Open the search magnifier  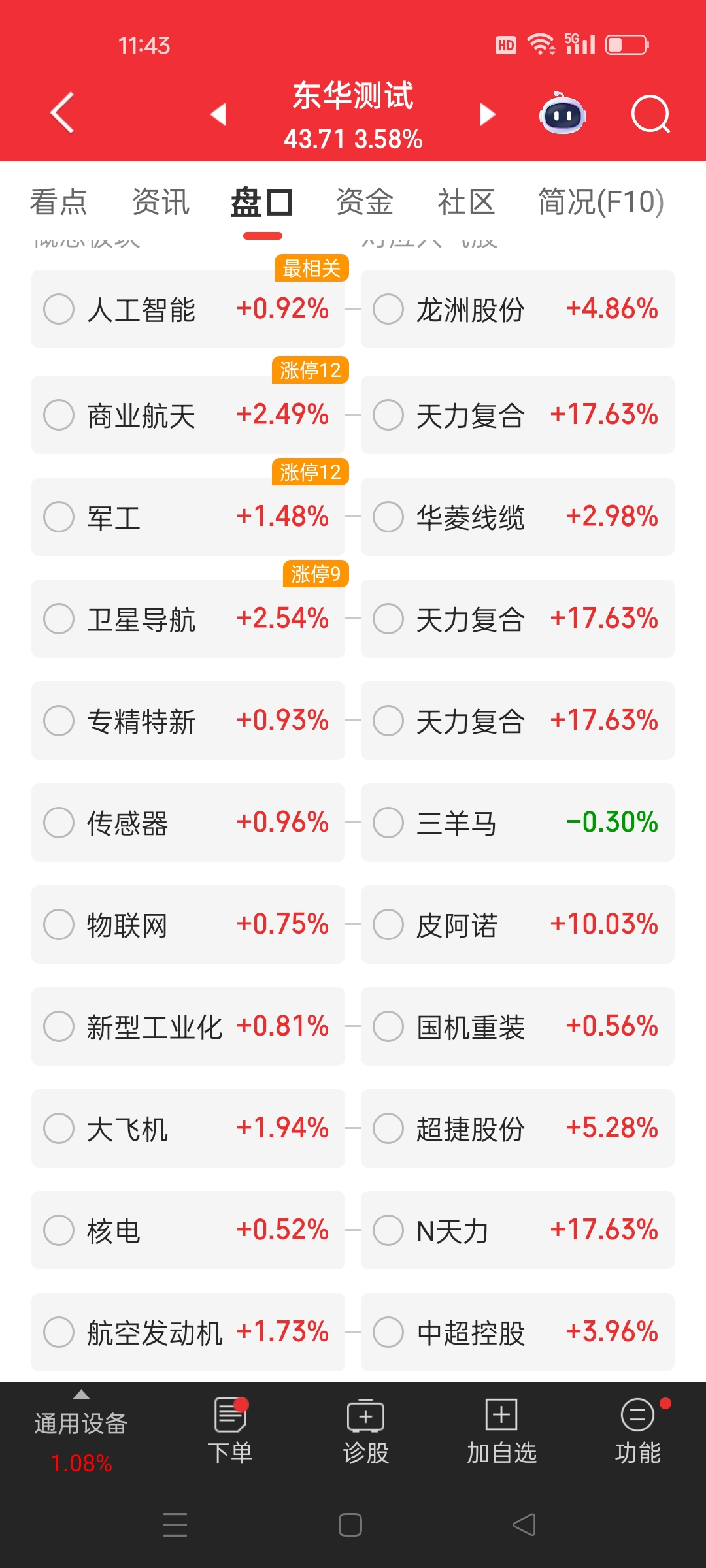coord(651,114)
